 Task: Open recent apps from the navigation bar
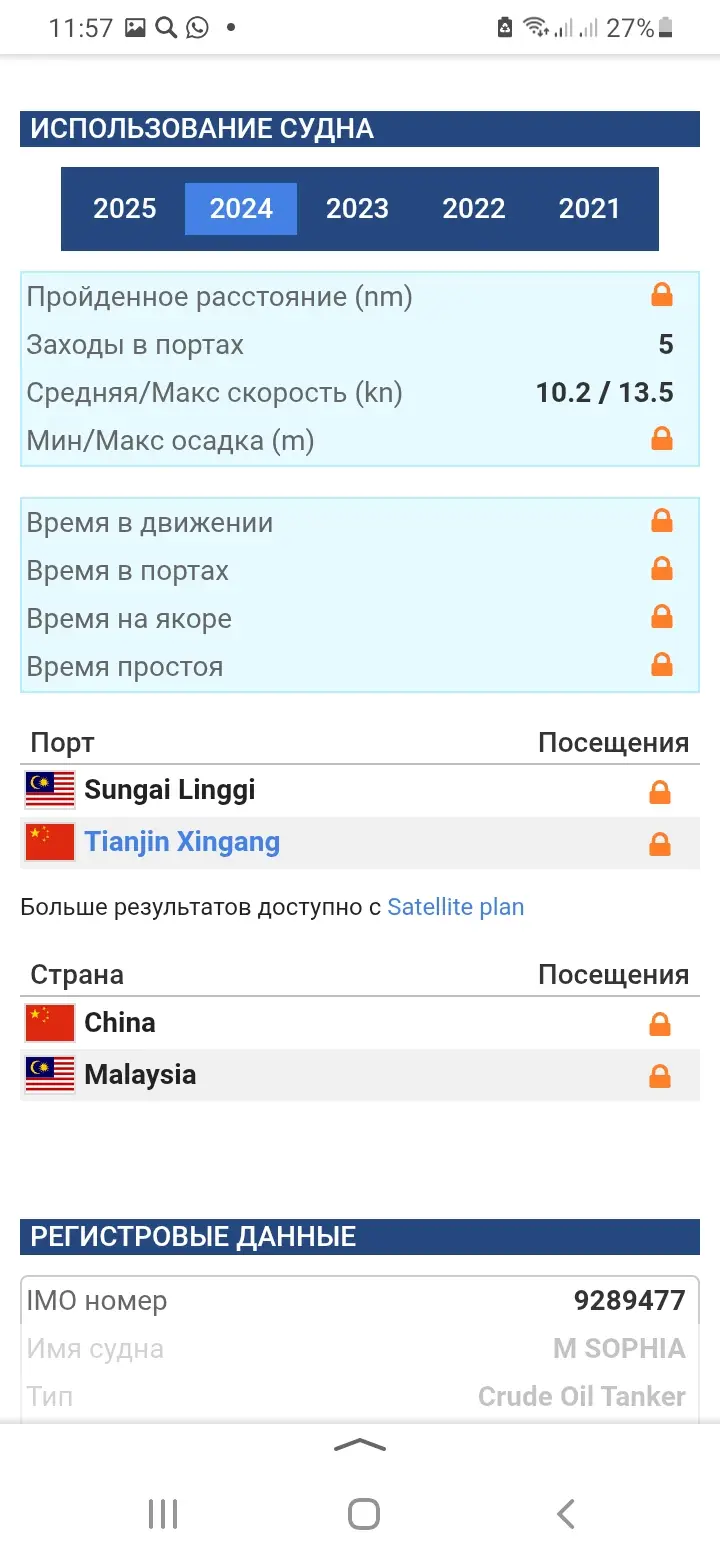pyautogui.click(x=162, y=1514)
